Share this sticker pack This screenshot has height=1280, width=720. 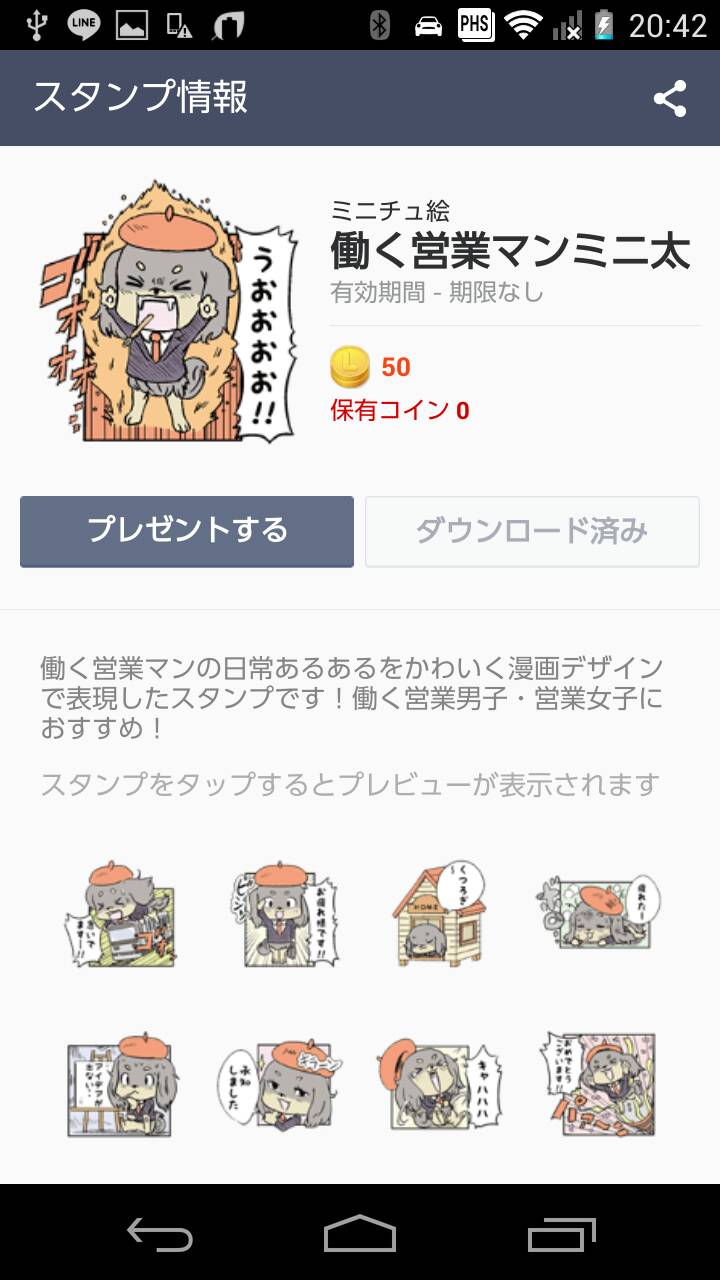pos(670,99)
